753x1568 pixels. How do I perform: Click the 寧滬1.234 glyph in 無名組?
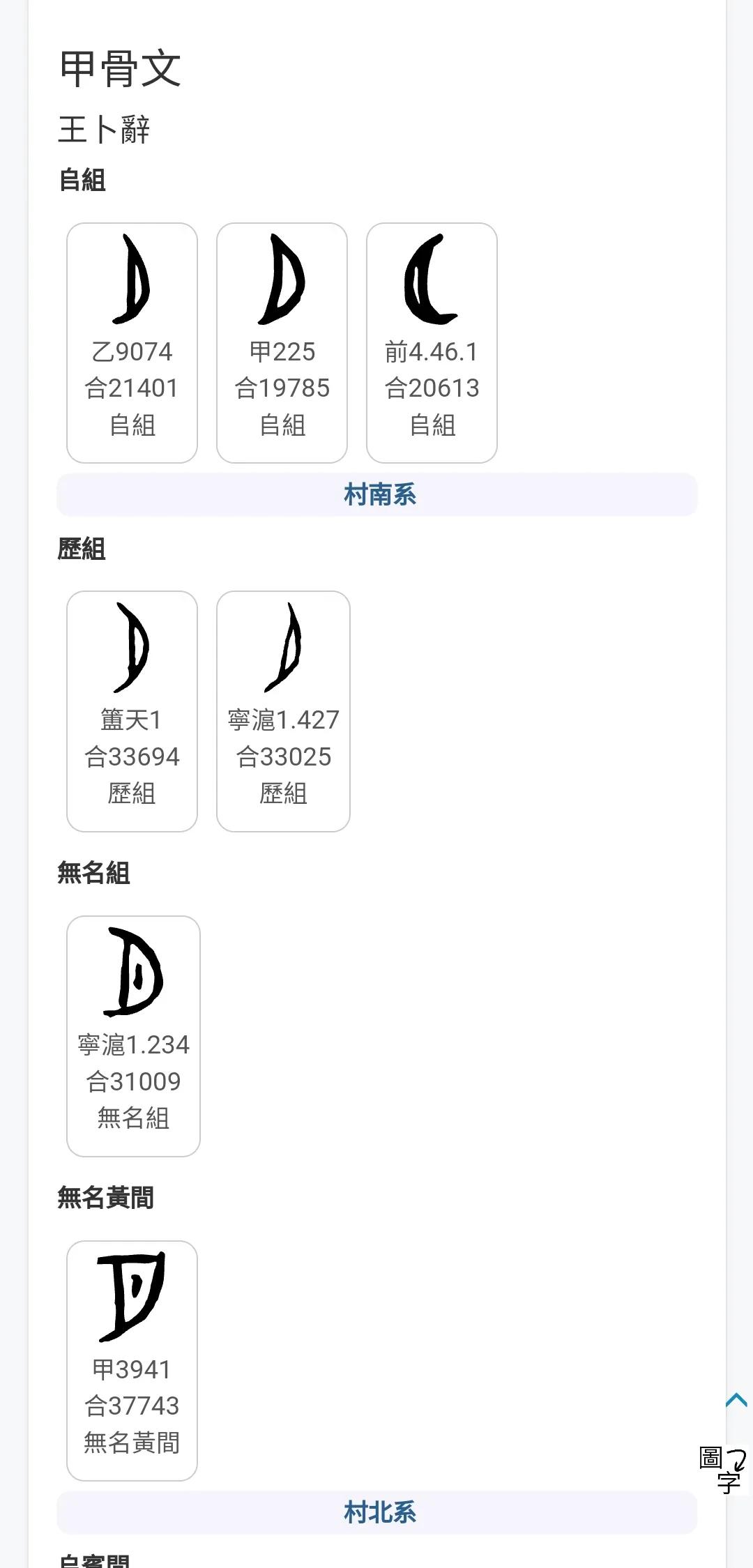click(132, 976)
